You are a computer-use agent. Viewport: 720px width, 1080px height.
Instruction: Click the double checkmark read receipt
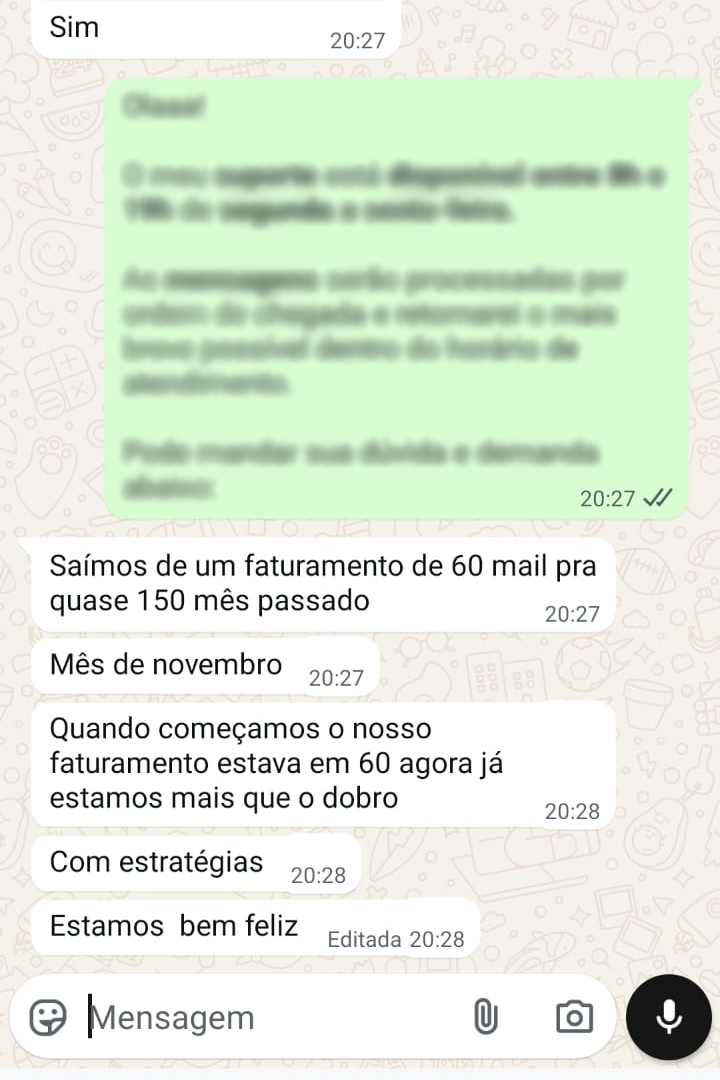(658, 496)
